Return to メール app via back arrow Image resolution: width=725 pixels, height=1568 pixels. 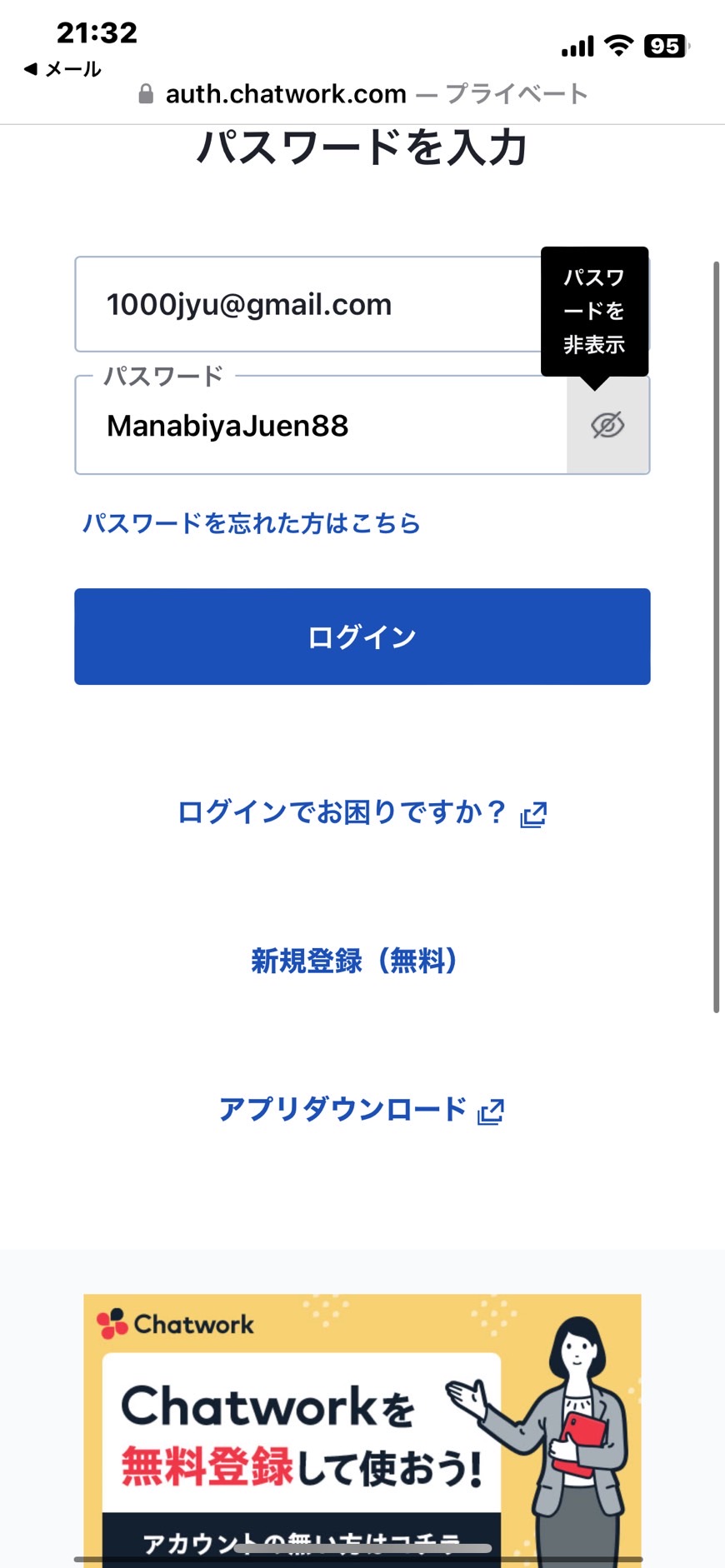[x=62, y=69]
